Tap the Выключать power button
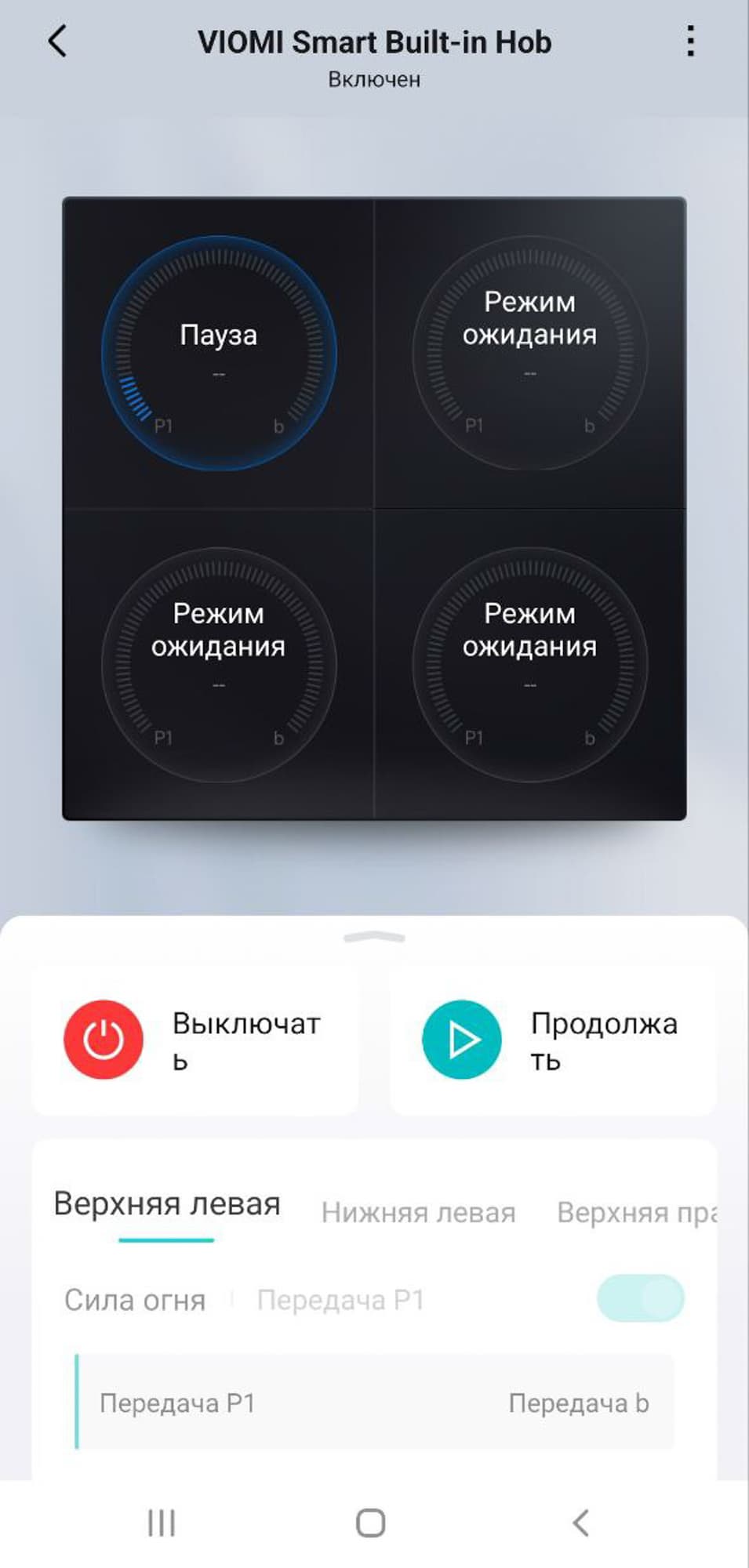This screenshot has width=749, height=1568. pyautogui.click(x=104, y=1040)
